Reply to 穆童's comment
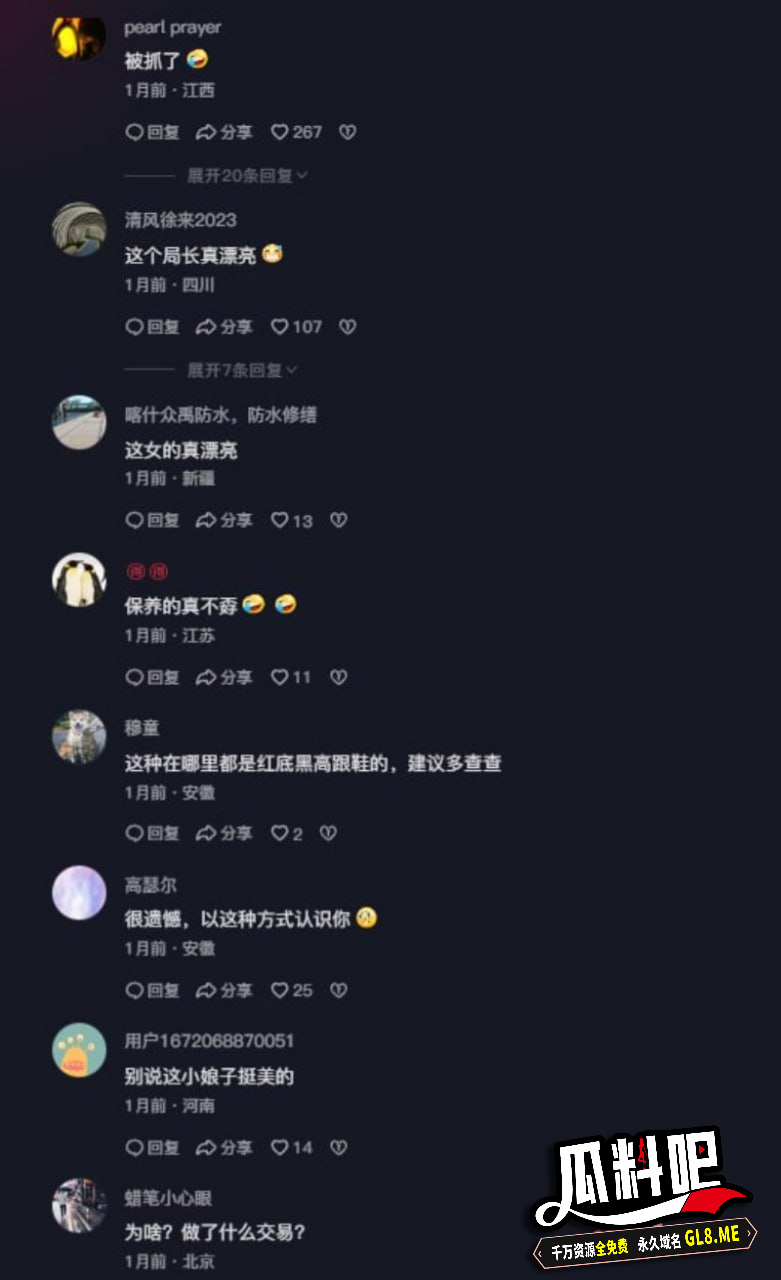Image resolution: width=781 pixels, height=1280 pixels. point(152,834)
